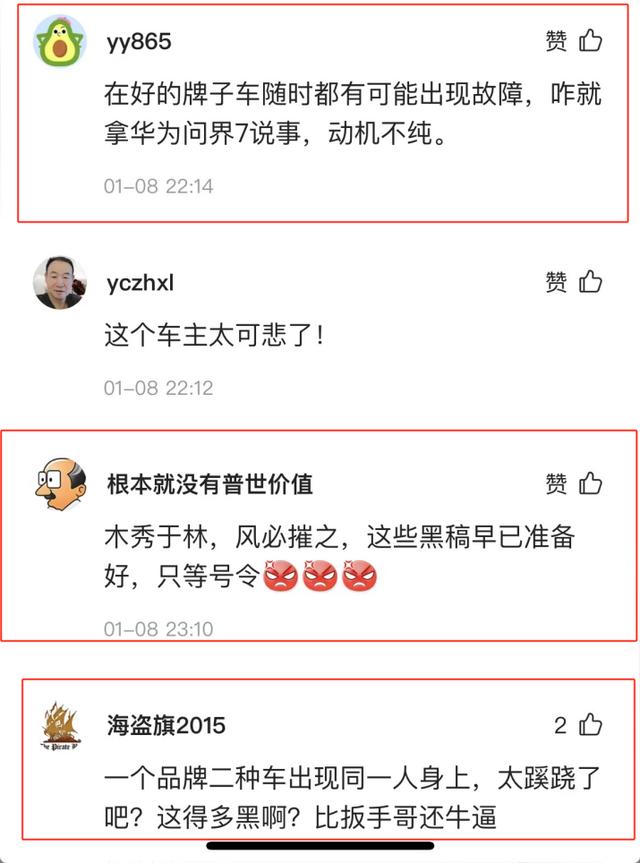Tap the username 海盗旗2015
Screen dimensions: 640x863
tap(166, 726)
